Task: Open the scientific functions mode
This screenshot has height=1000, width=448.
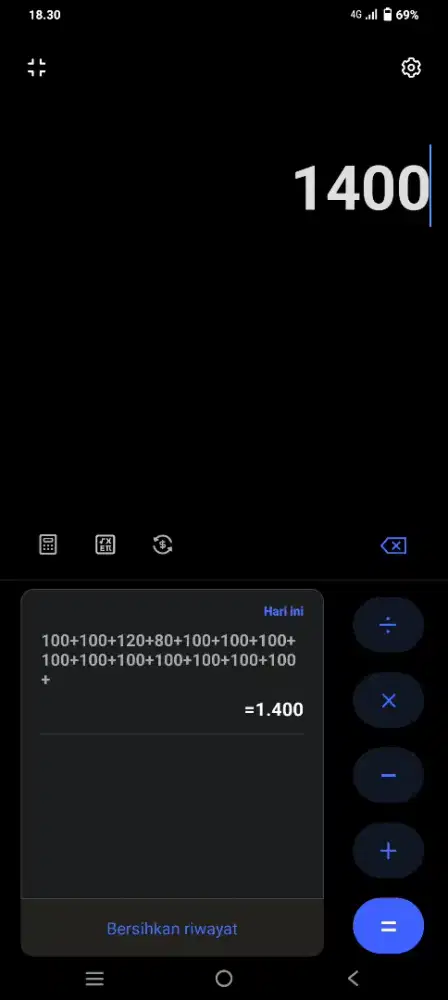Action: (x=105, y=545)
